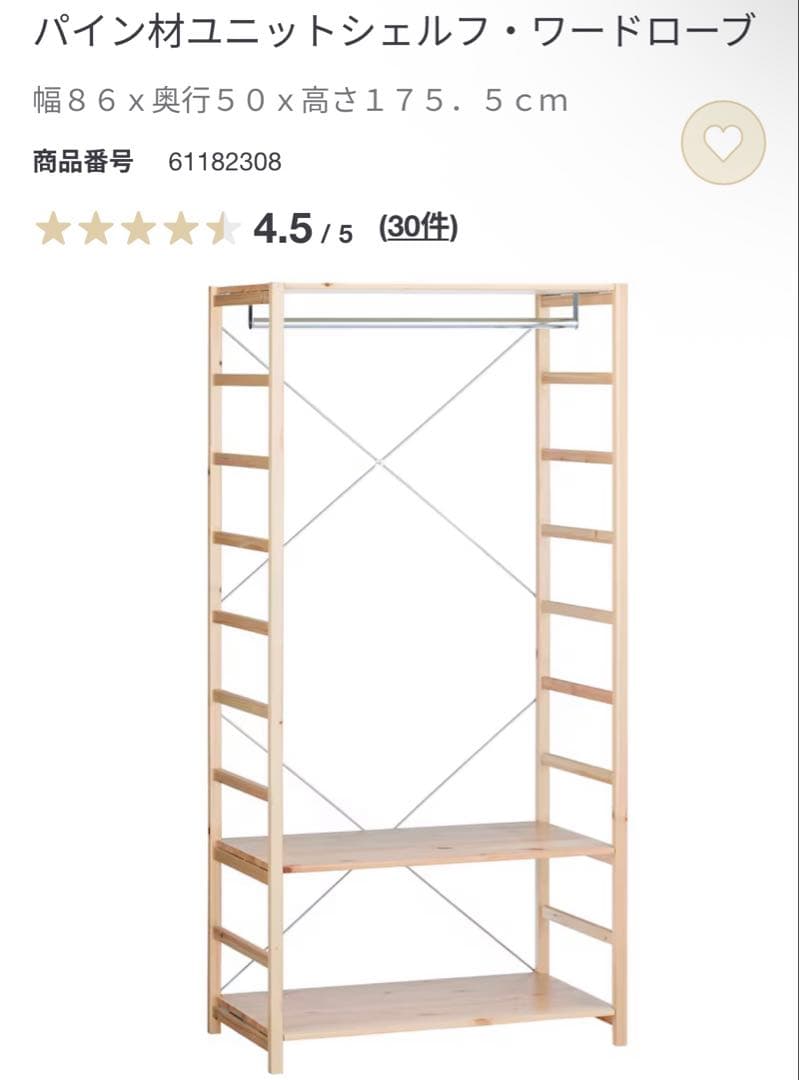
Task: Click the half-filled fifth star
Action: (x=222, y=228)
